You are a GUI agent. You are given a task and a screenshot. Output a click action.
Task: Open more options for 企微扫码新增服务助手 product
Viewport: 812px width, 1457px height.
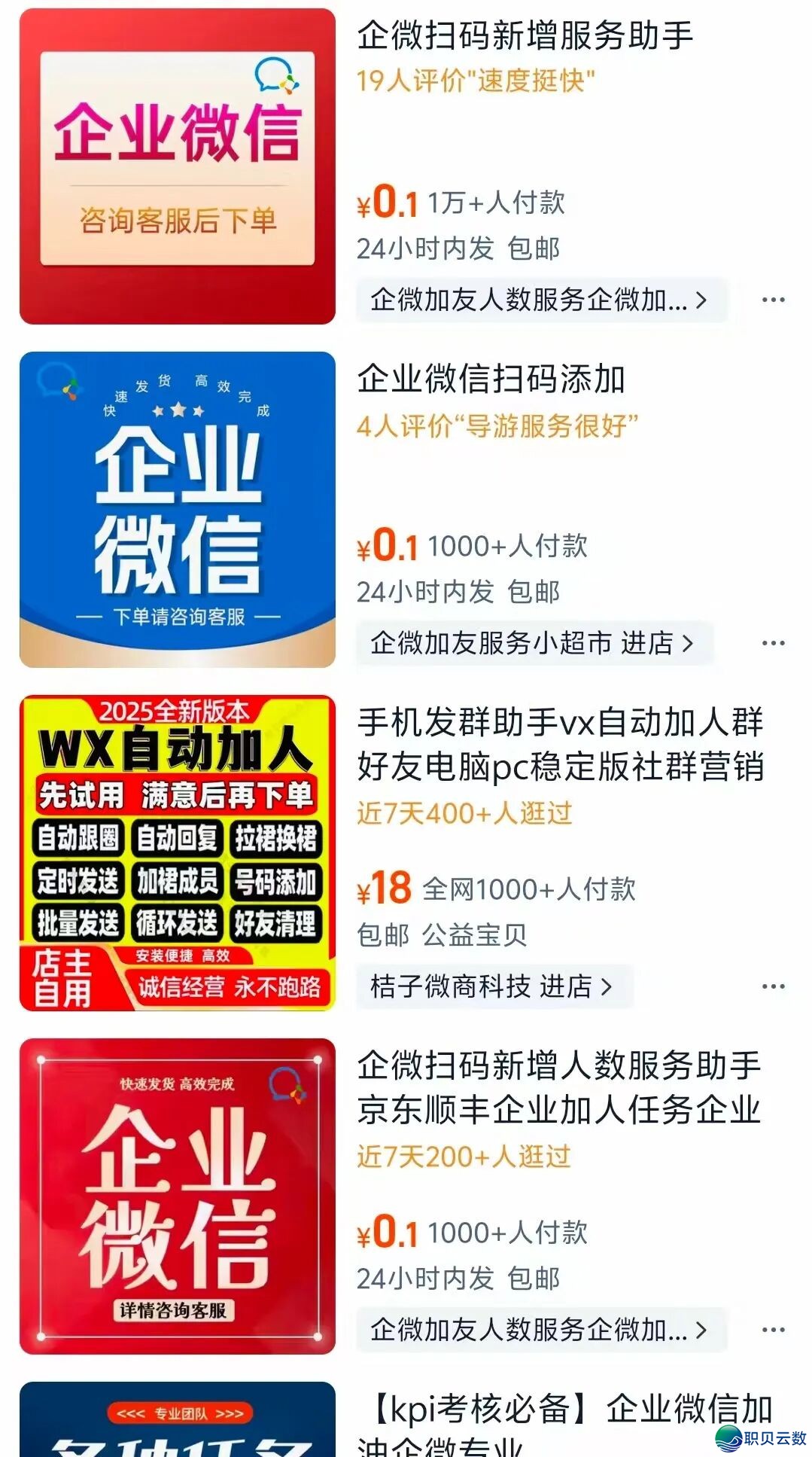(x=772, y=299)
